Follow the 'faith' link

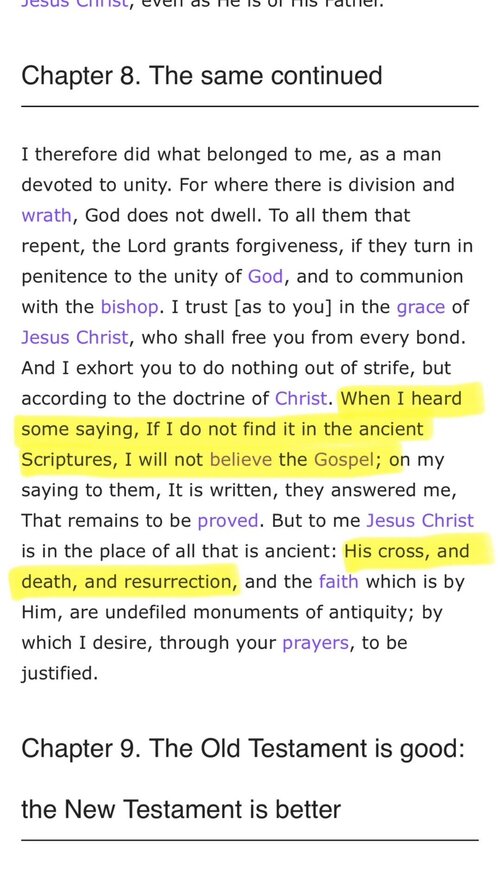pos(338,582)
